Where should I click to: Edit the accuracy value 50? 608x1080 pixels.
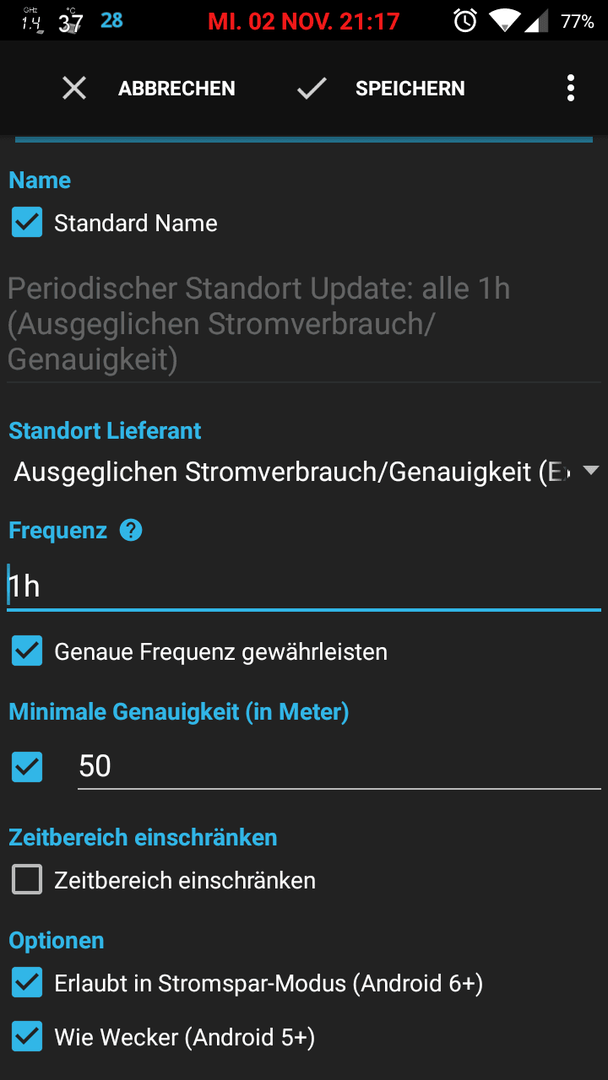click(339, 767)
